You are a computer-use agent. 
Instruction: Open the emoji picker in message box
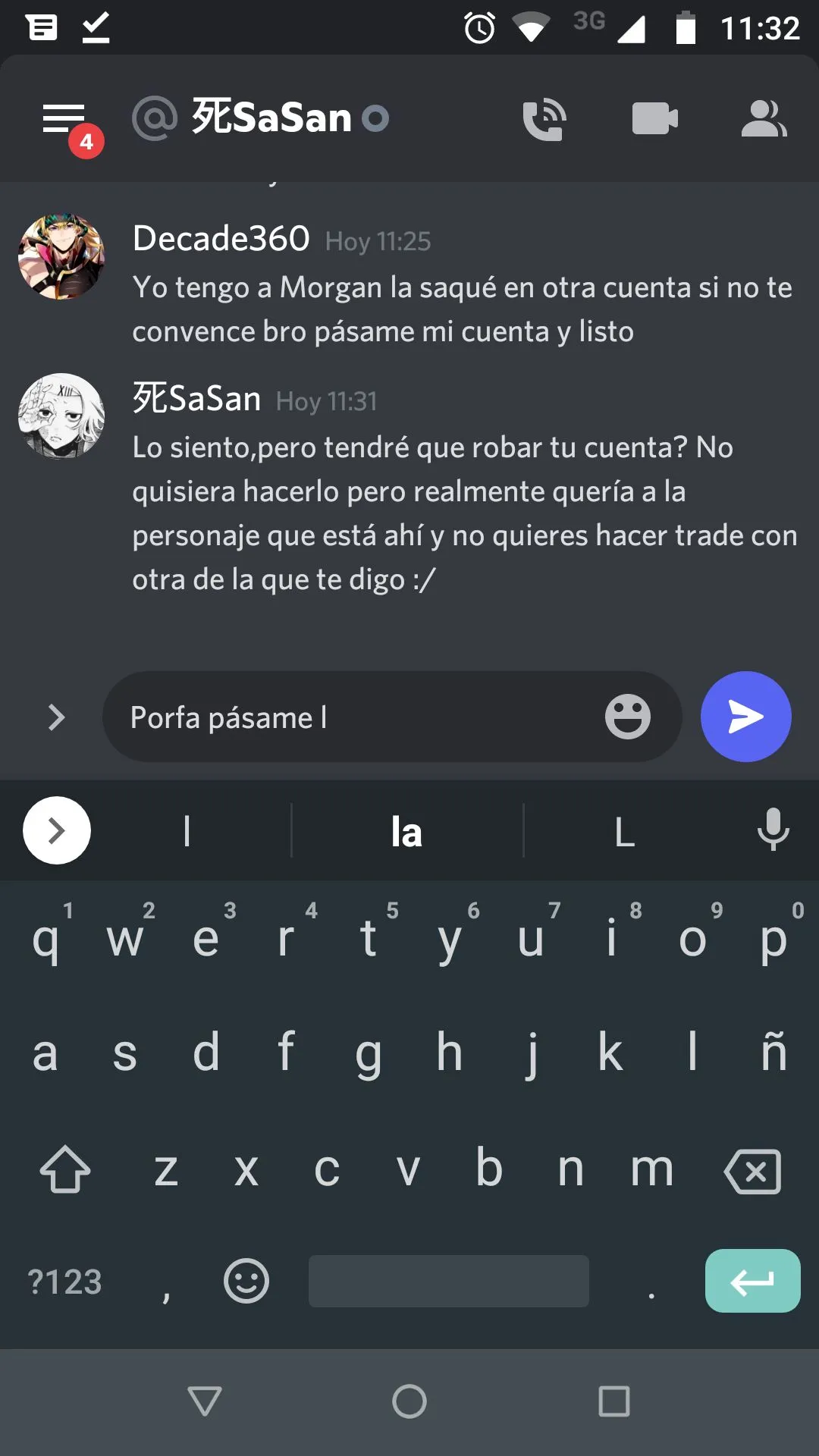tap(627, 717)
